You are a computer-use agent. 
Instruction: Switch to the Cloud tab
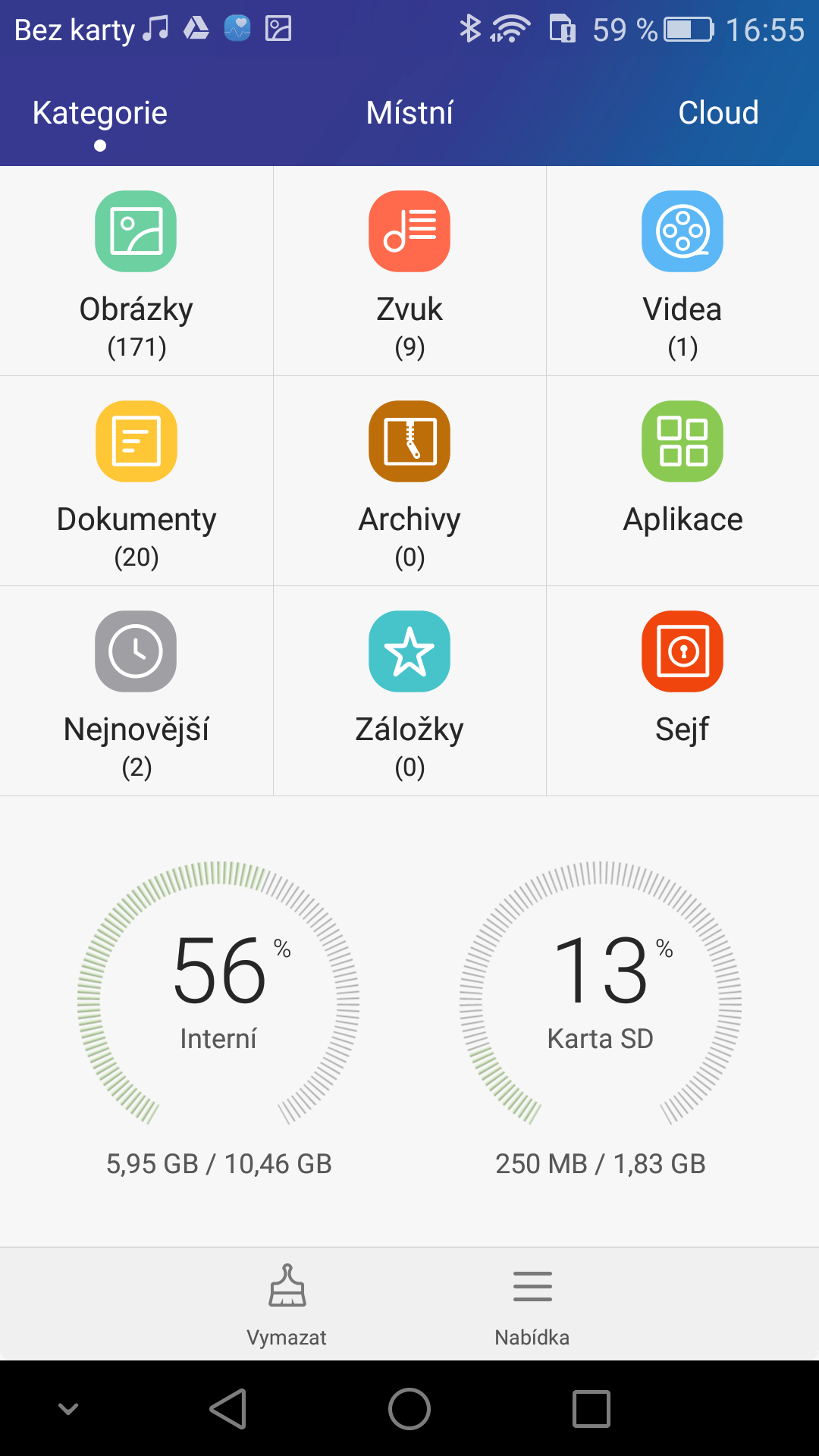tap(718, 113)
